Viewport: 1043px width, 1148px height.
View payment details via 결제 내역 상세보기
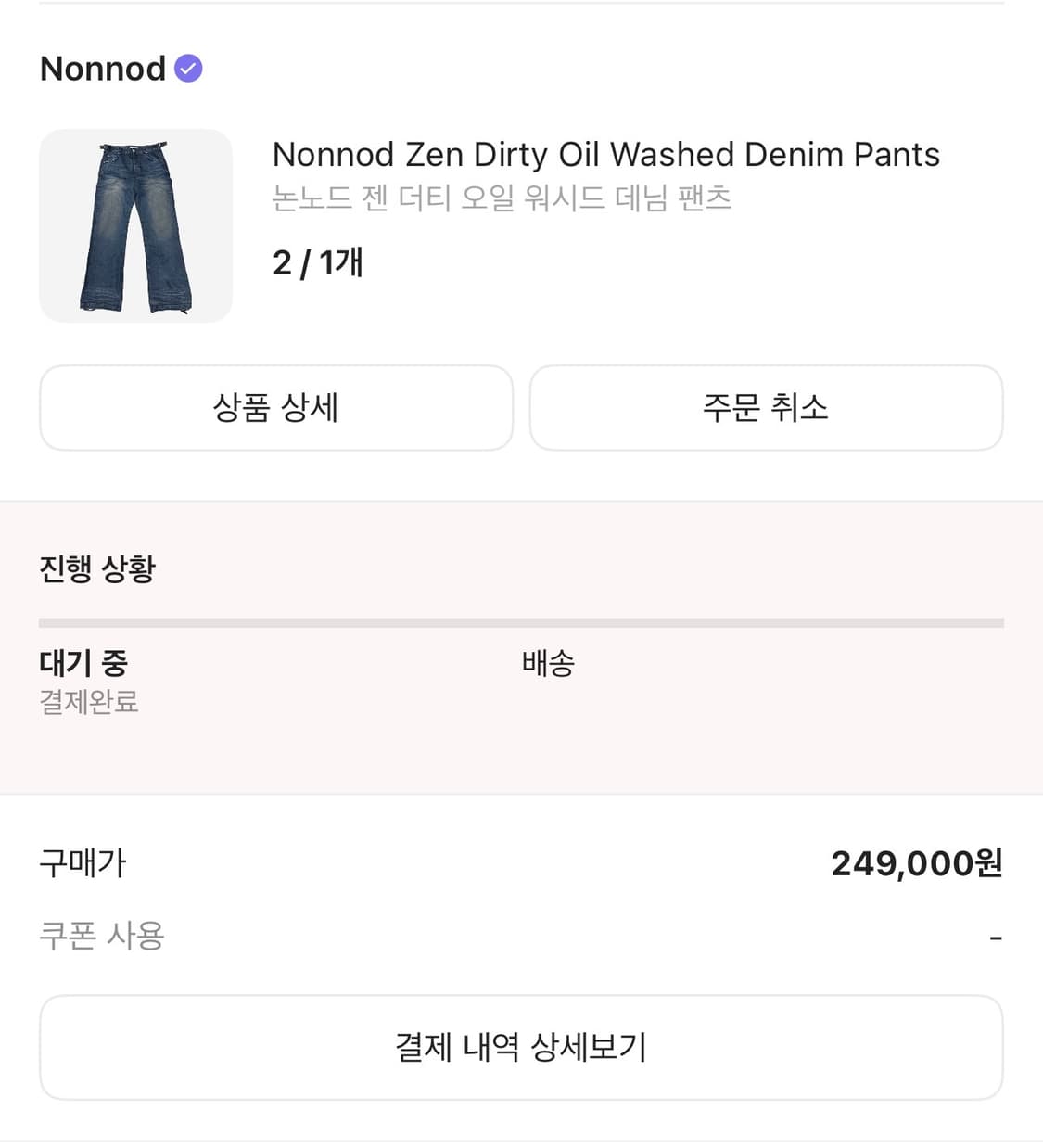pos(521,1047)
